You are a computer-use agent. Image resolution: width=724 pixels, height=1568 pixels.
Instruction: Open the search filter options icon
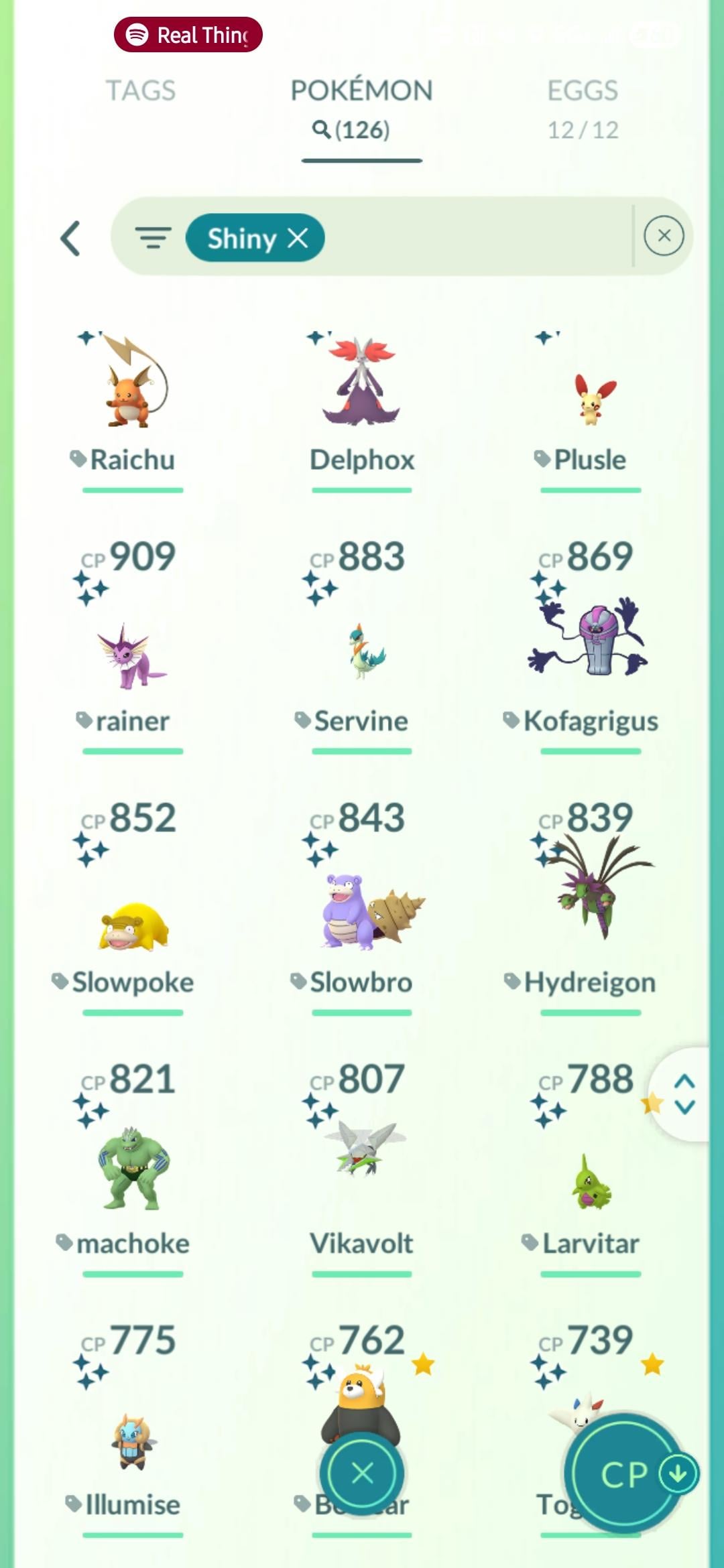[154, 237]
